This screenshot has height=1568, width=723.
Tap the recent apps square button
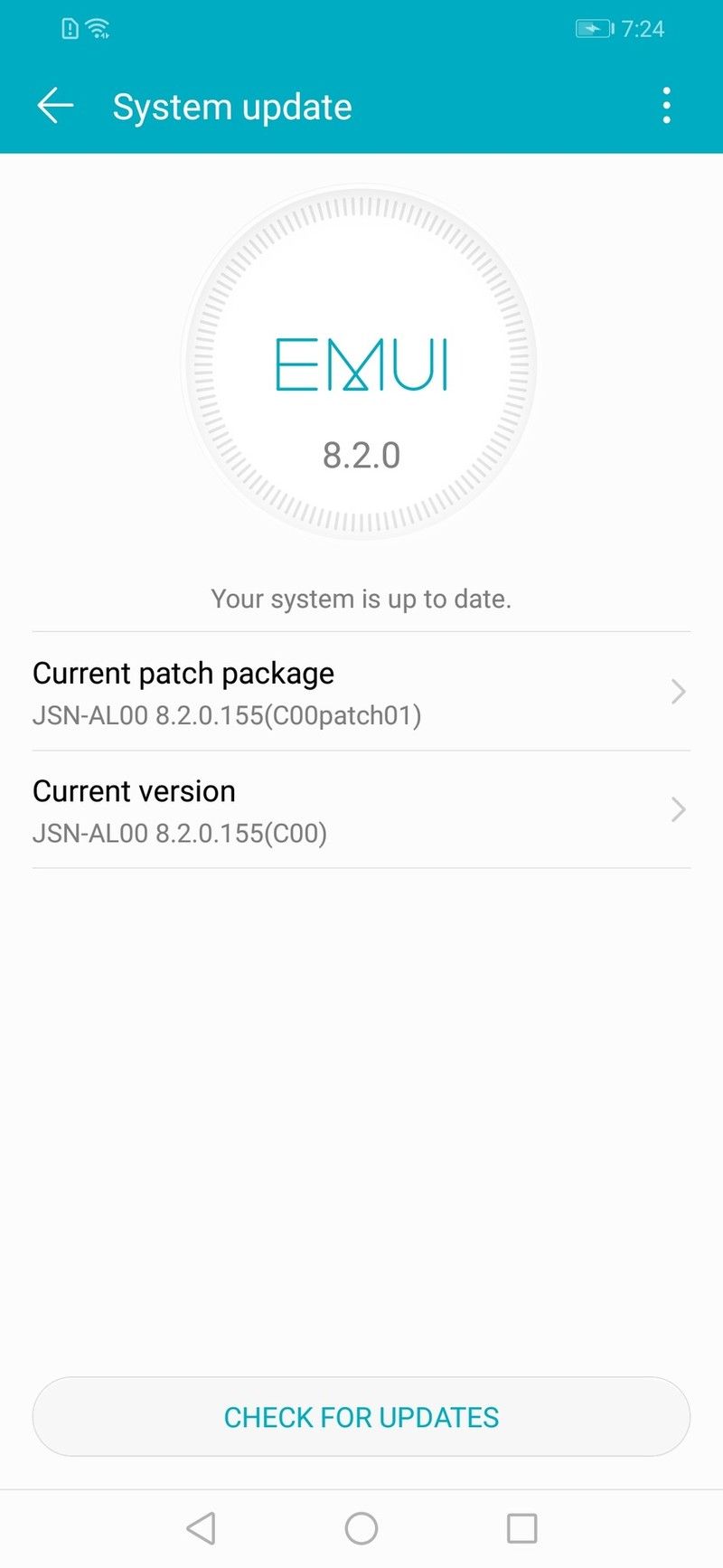pyautogui.click(x=521, y=1528)
